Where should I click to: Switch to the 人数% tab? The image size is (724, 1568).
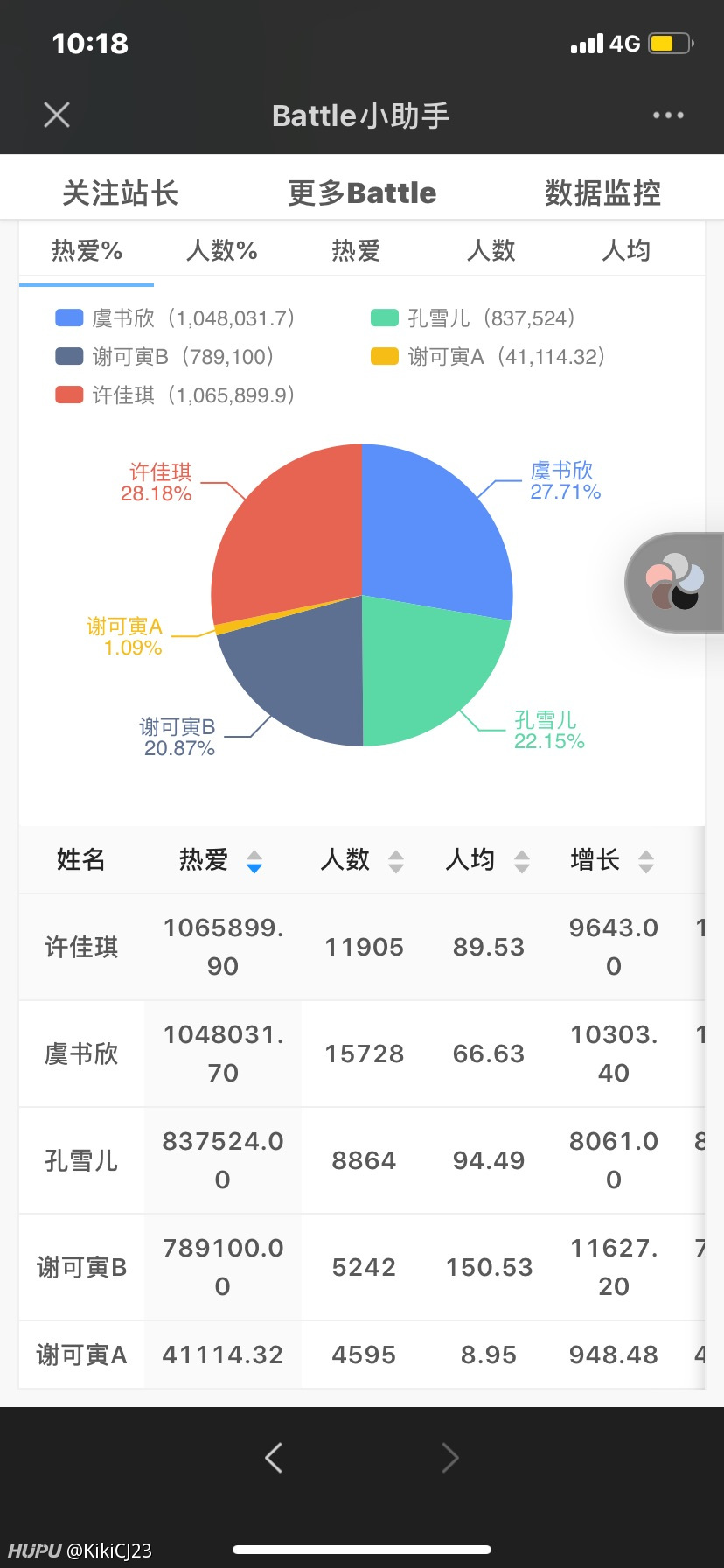coord(222,251)
